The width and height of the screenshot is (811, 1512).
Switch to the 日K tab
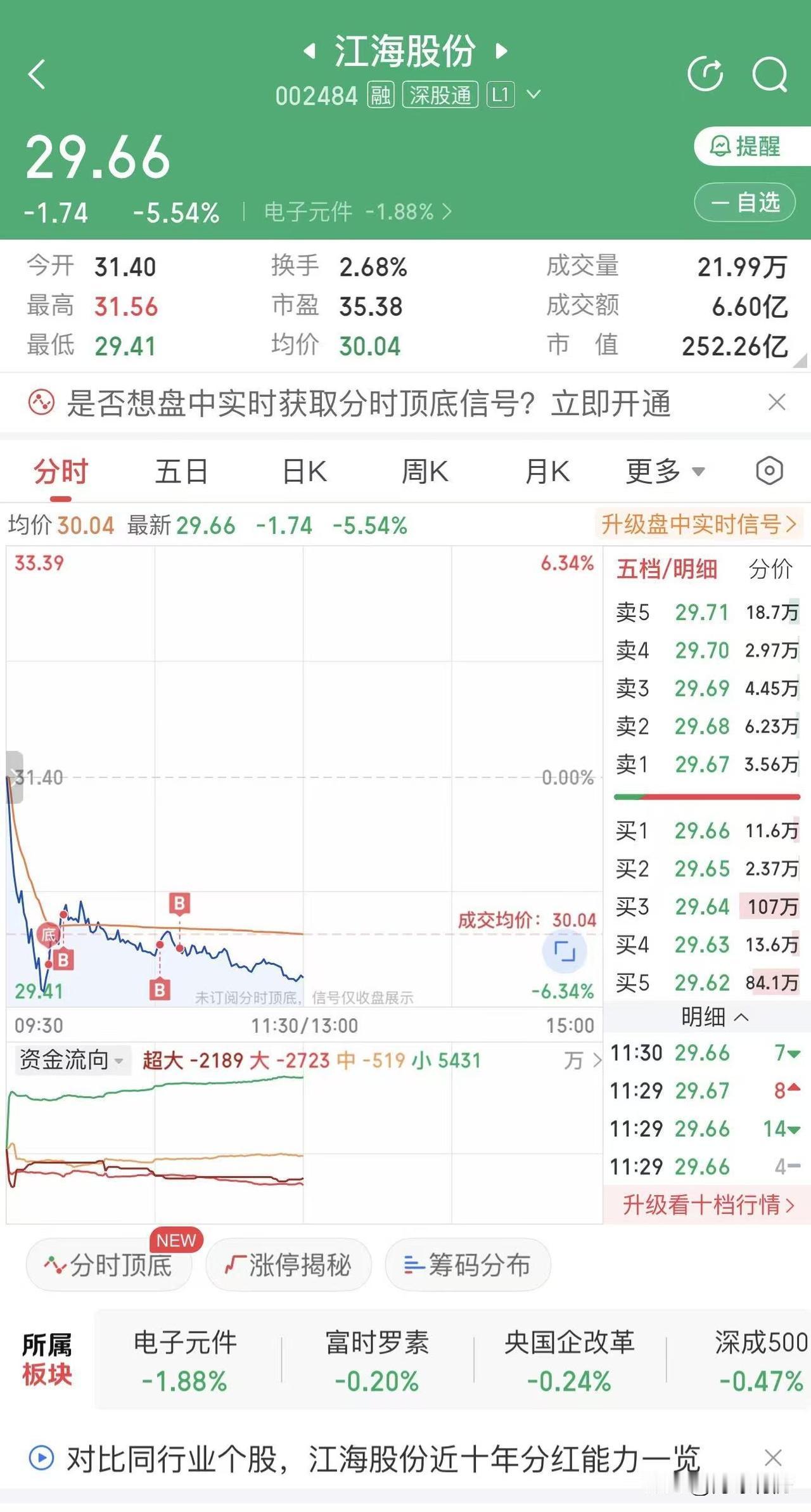pos(303,471)
